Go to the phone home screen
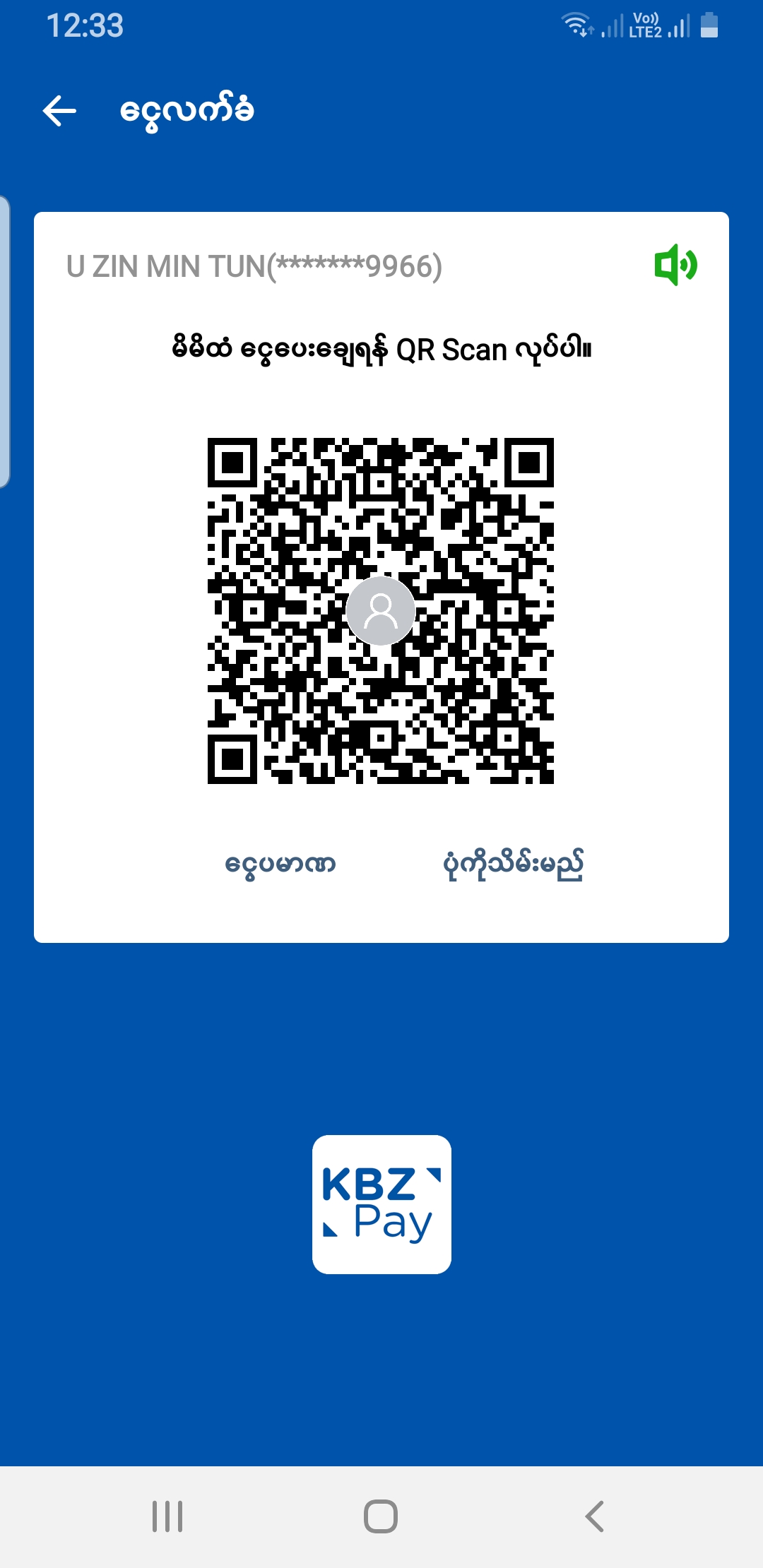Screen dimensions: 763x1568 pos(381,1516)
